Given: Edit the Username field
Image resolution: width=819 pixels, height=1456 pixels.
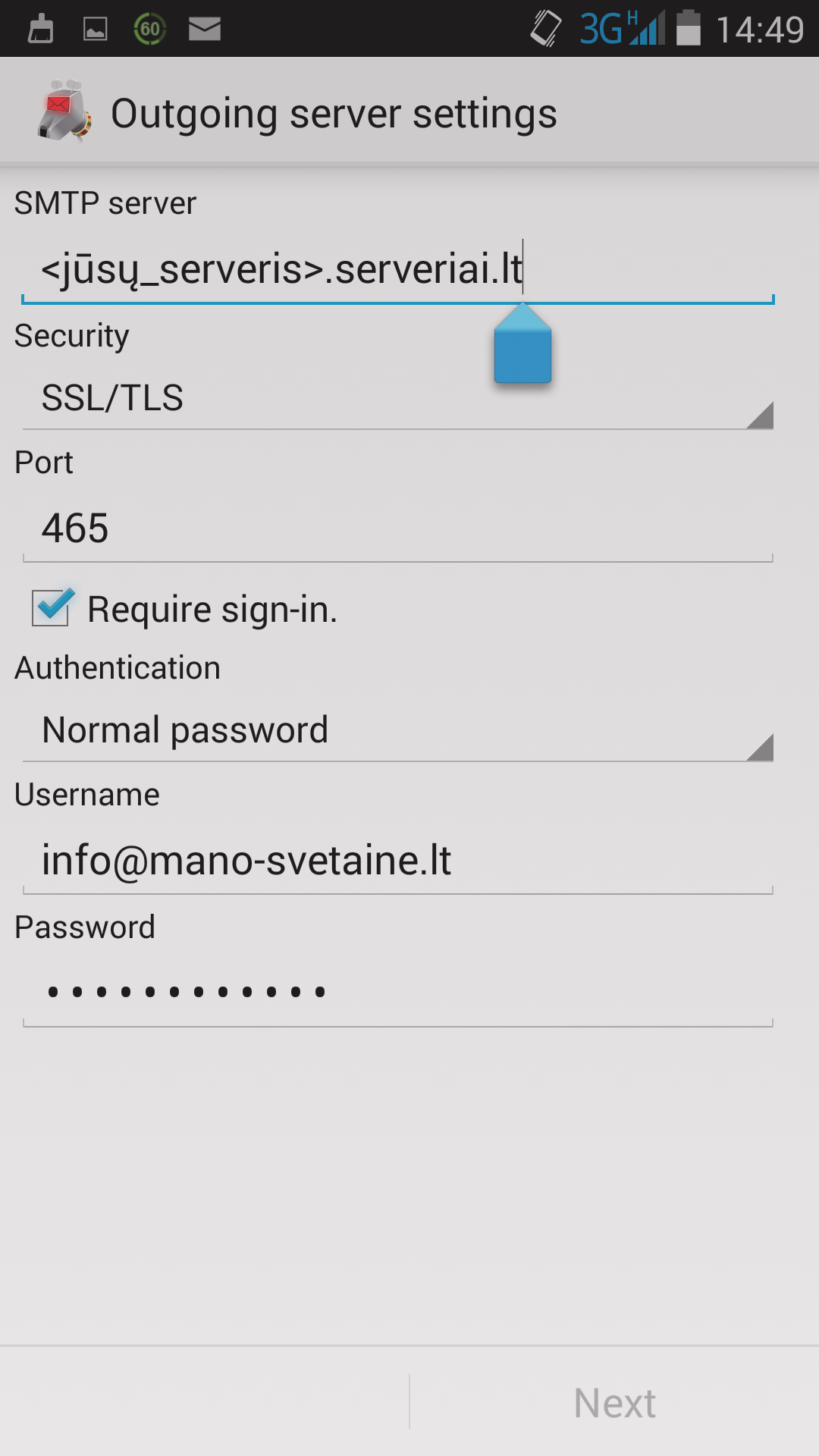Looking at the screenshot, I should 397,861.
